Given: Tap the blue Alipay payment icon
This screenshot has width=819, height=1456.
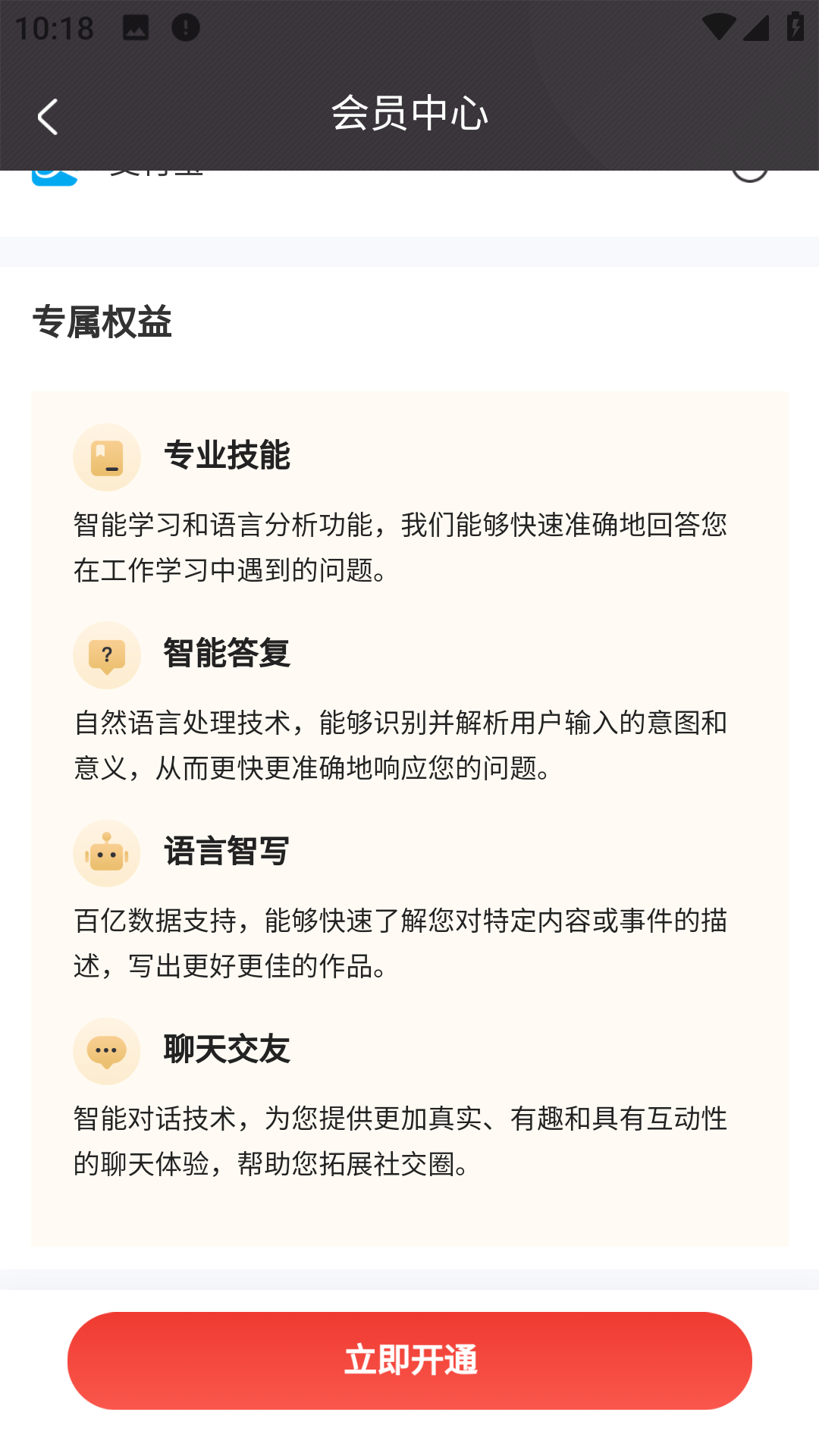Looking at the screenshot, I should [53, 173].
